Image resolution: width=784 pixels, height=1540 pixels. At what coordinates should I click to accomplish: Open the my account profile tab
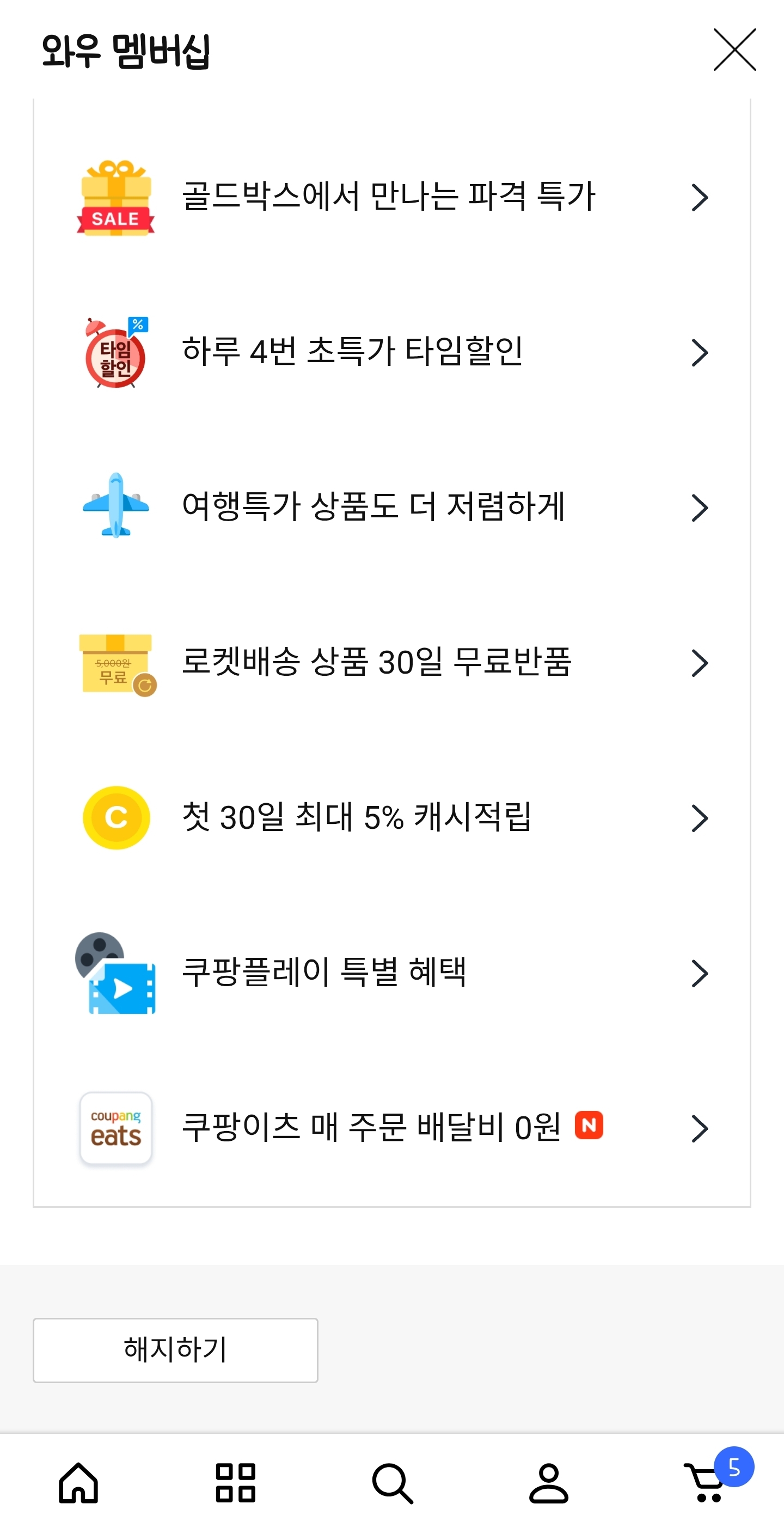[549, 1483]
